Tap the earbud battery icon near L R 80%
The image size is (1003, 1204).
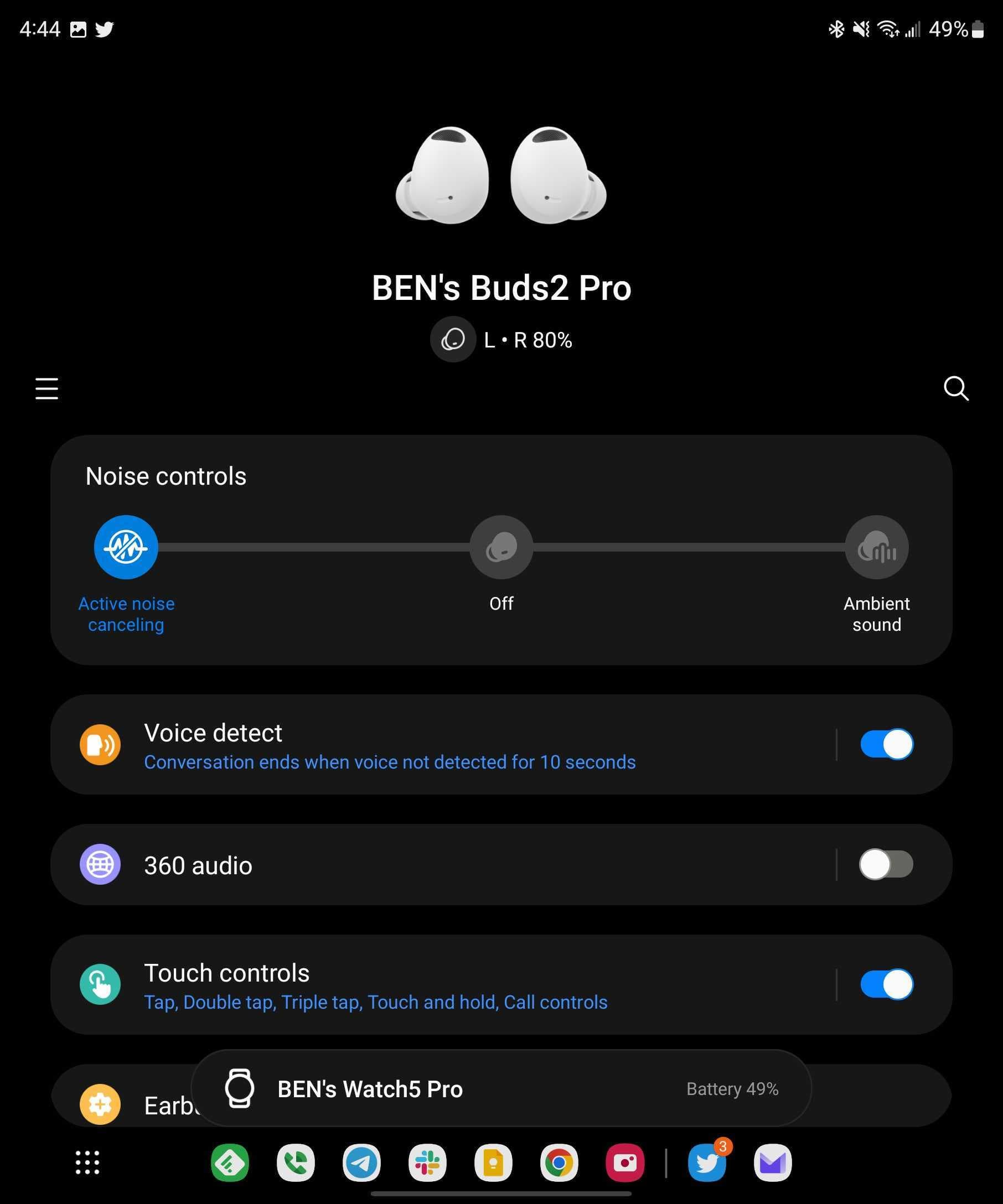(x=452, y=339)
